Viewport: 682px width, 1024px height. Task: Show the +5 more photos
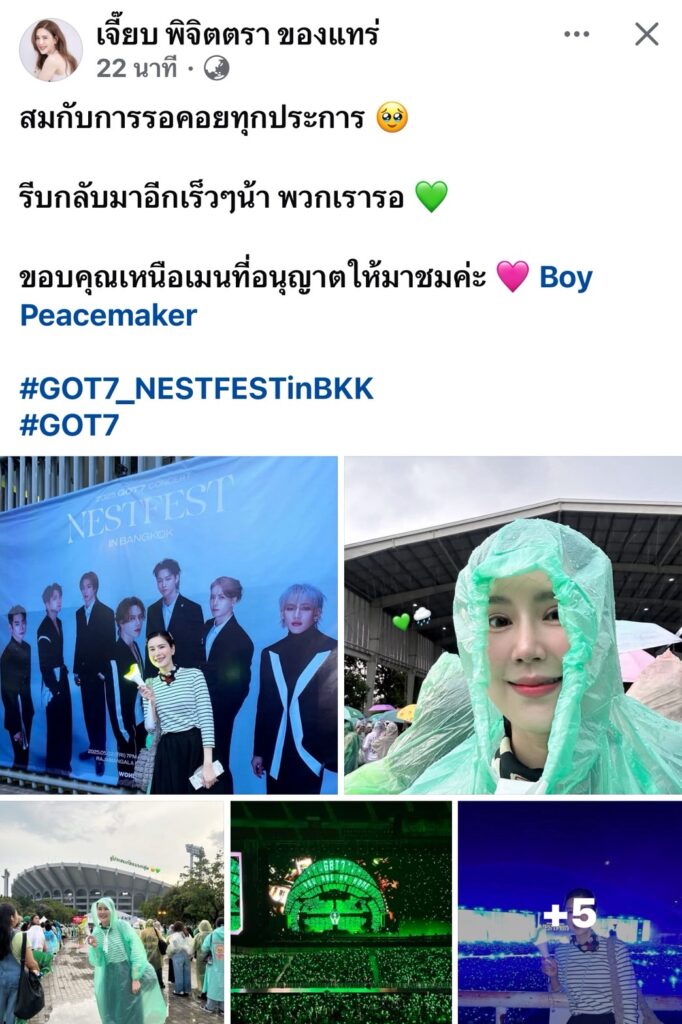(x=569, y=911)
